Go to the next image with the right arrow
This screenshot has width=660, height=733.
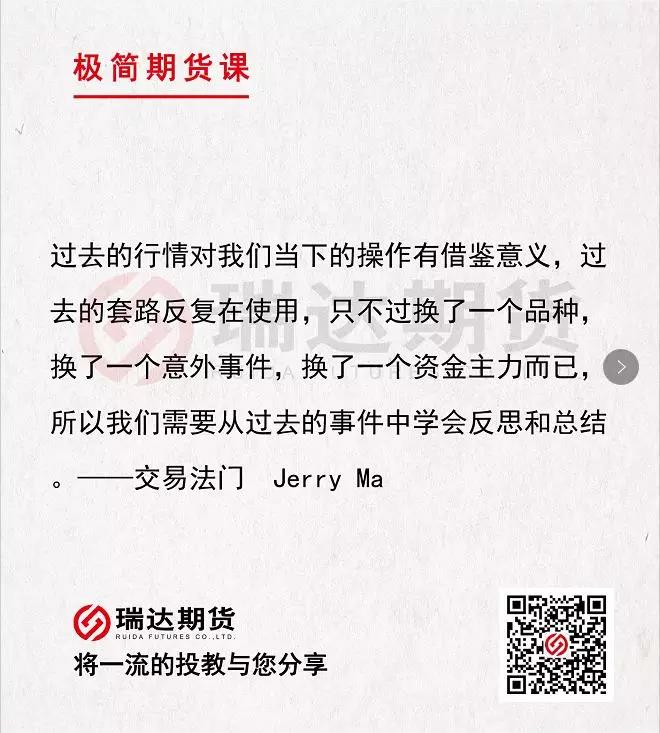pyautogui.click(x=621, y=367)
